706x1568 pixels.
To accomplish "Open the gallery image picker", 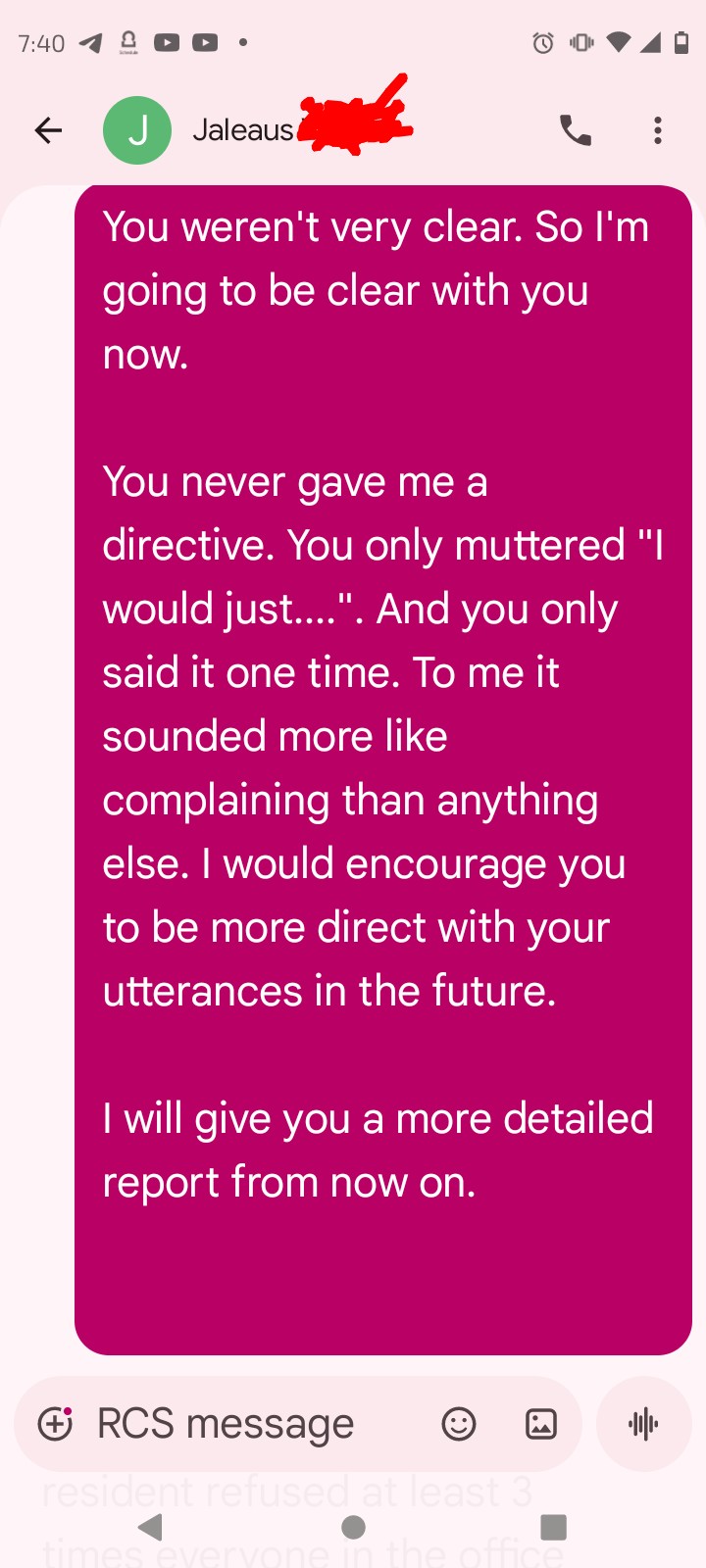I will click(541, 1423).
